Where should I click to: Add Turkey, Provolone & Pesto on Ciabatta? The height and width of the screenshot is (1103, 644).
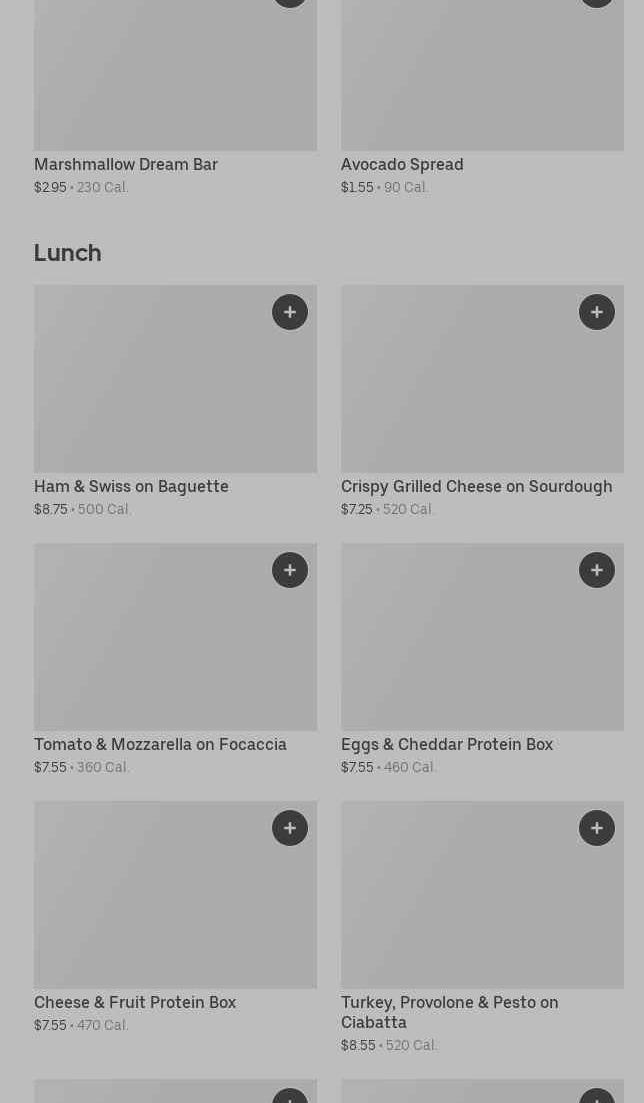pyautogui.click(x=597, y=828)
